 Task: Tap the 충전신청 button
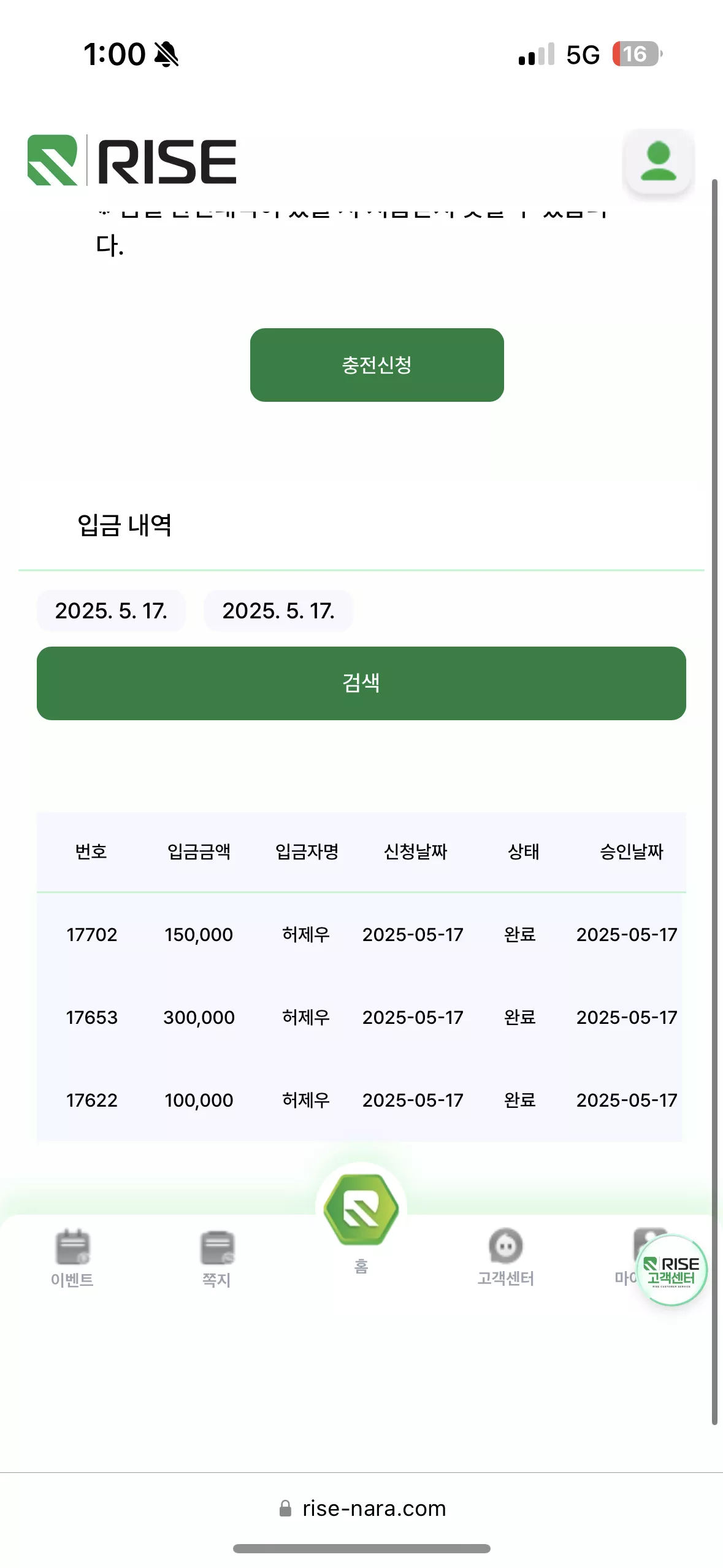coord(377,365)
